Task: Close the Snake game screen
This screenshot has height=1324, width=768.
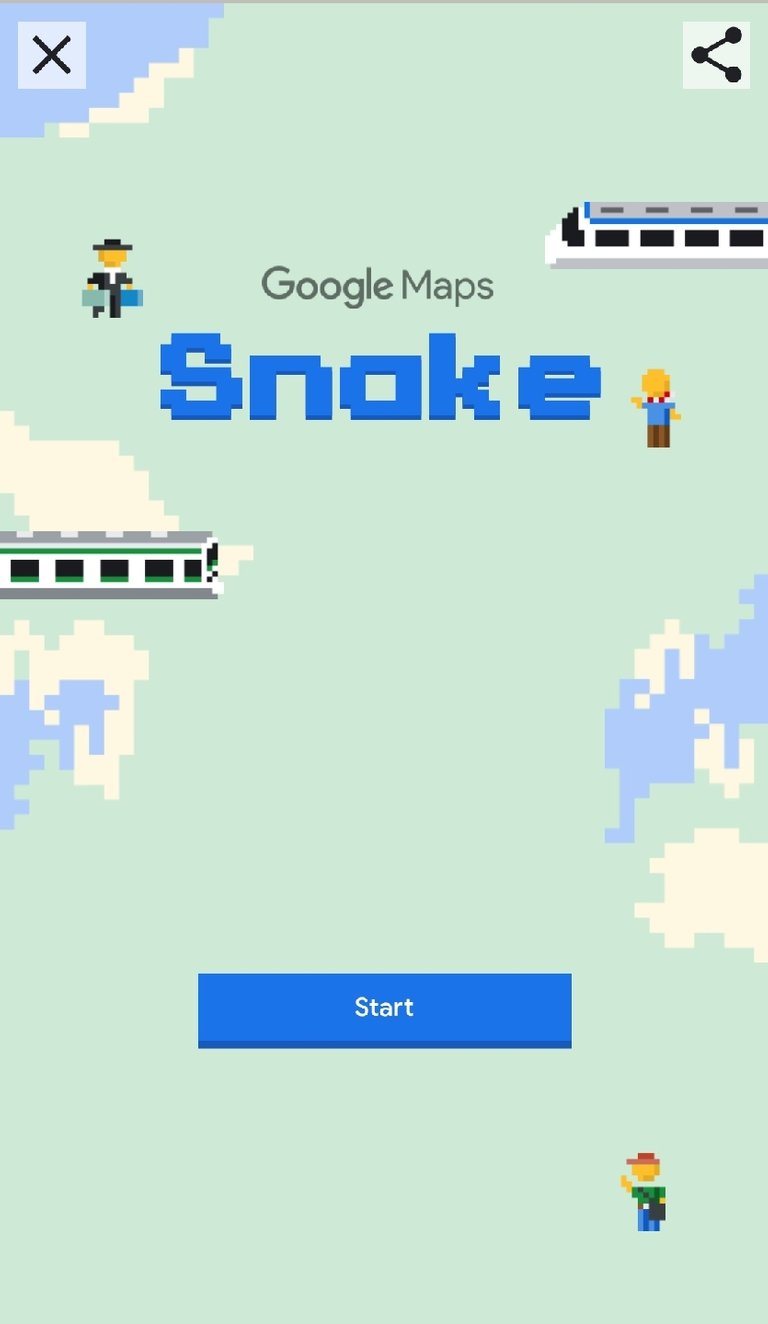Action: 51,55
